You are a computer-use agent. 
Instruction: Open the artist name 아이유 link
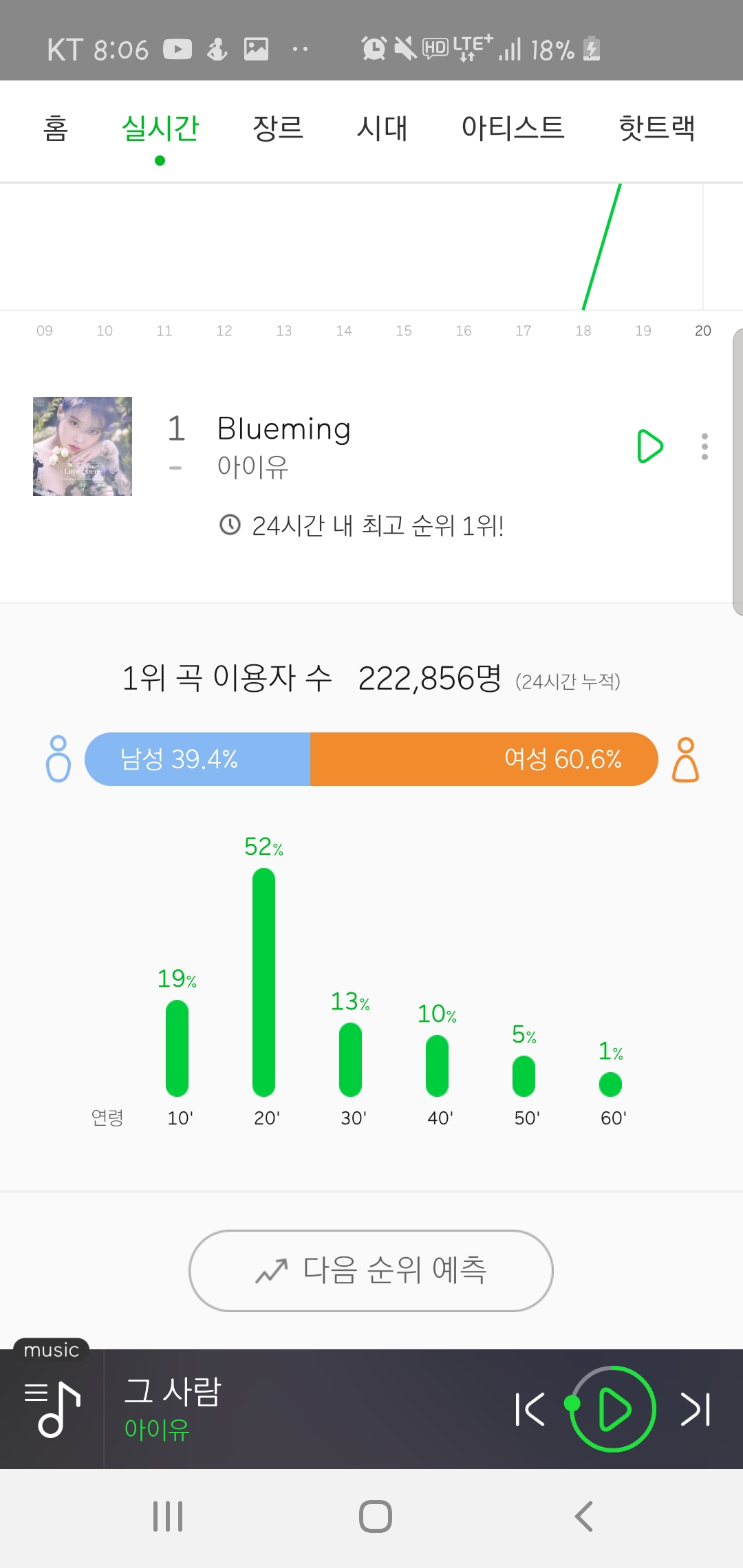click(252, 467)
